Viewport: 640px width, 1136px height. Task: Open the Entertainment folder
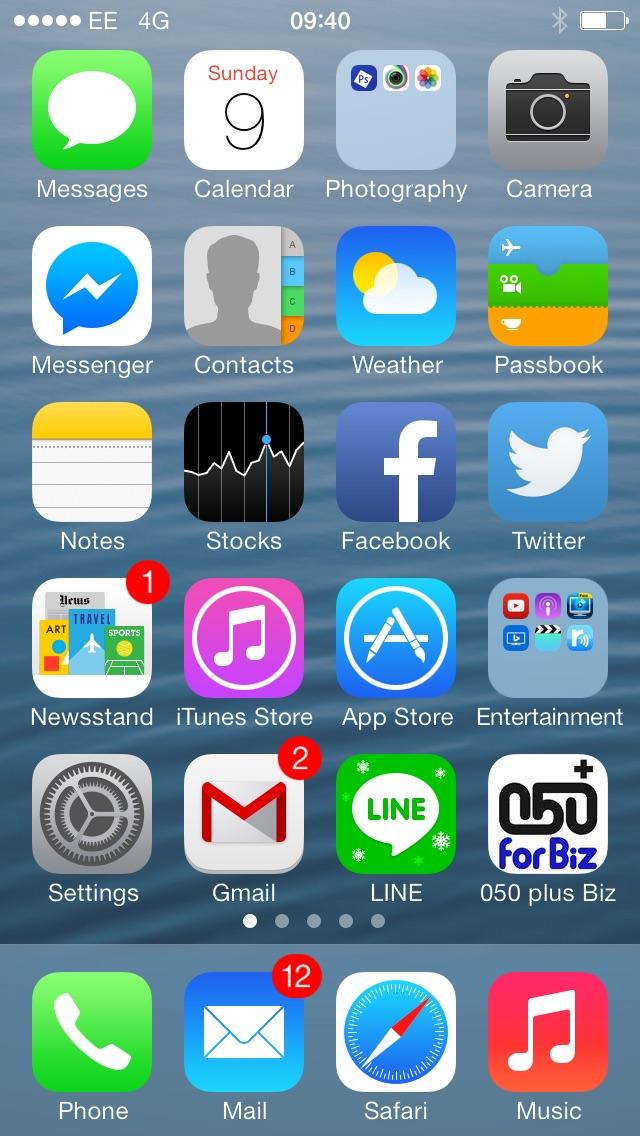click(548, 638)
